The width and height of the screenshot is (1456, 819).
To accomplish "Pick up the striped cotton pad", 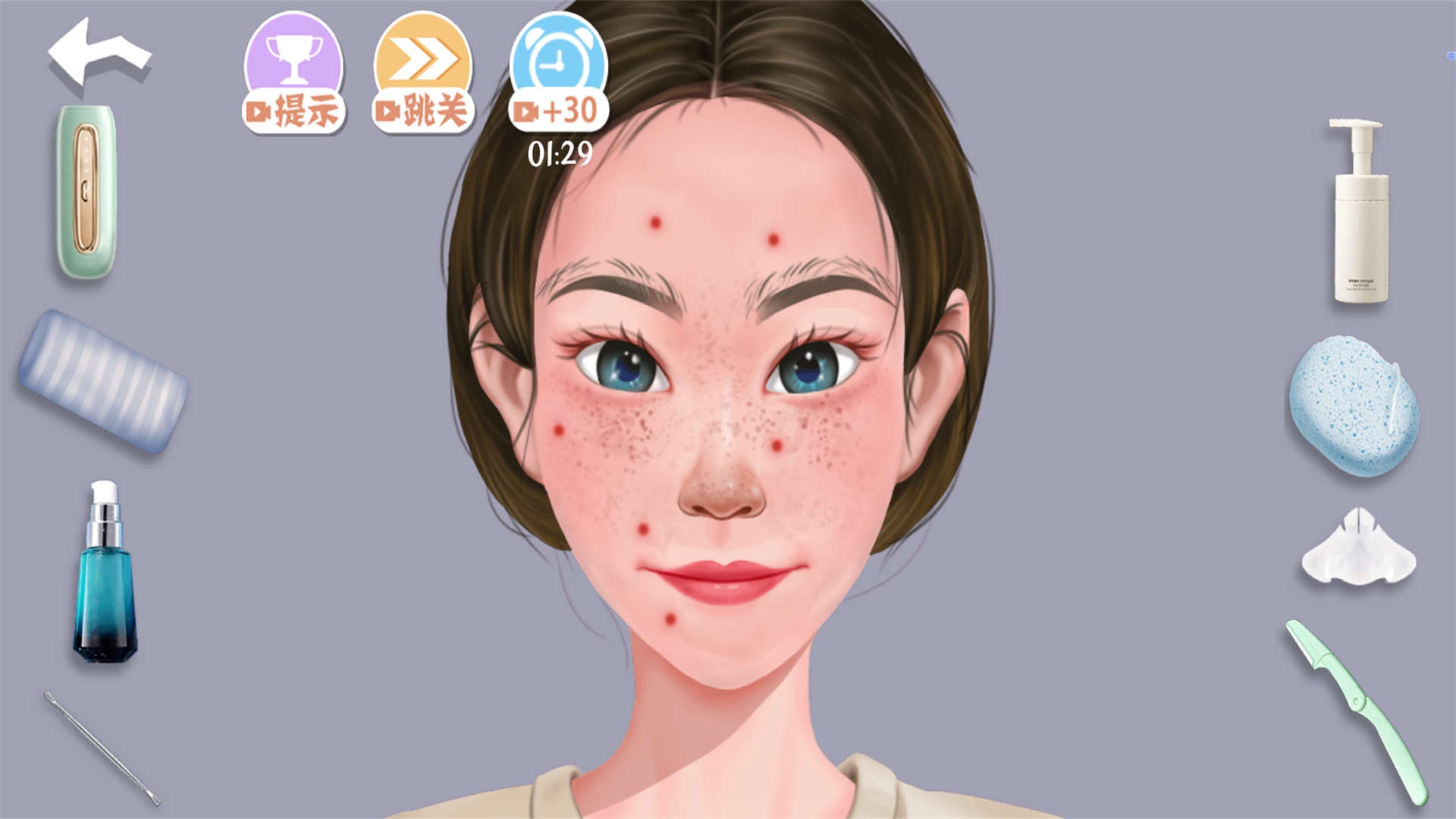I will (103, 381).
